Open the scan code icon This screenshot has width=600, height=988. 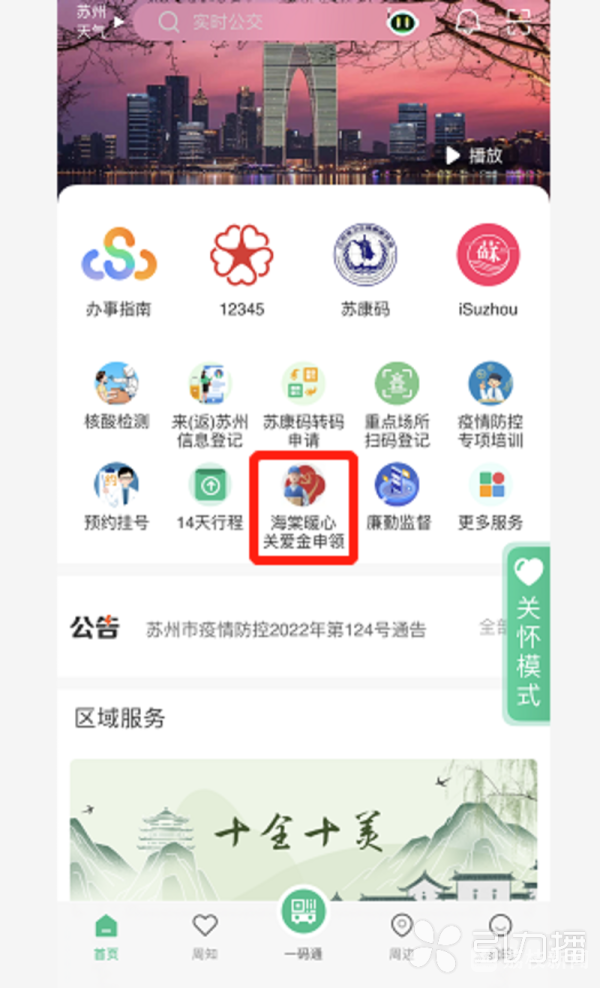point(518,21)
